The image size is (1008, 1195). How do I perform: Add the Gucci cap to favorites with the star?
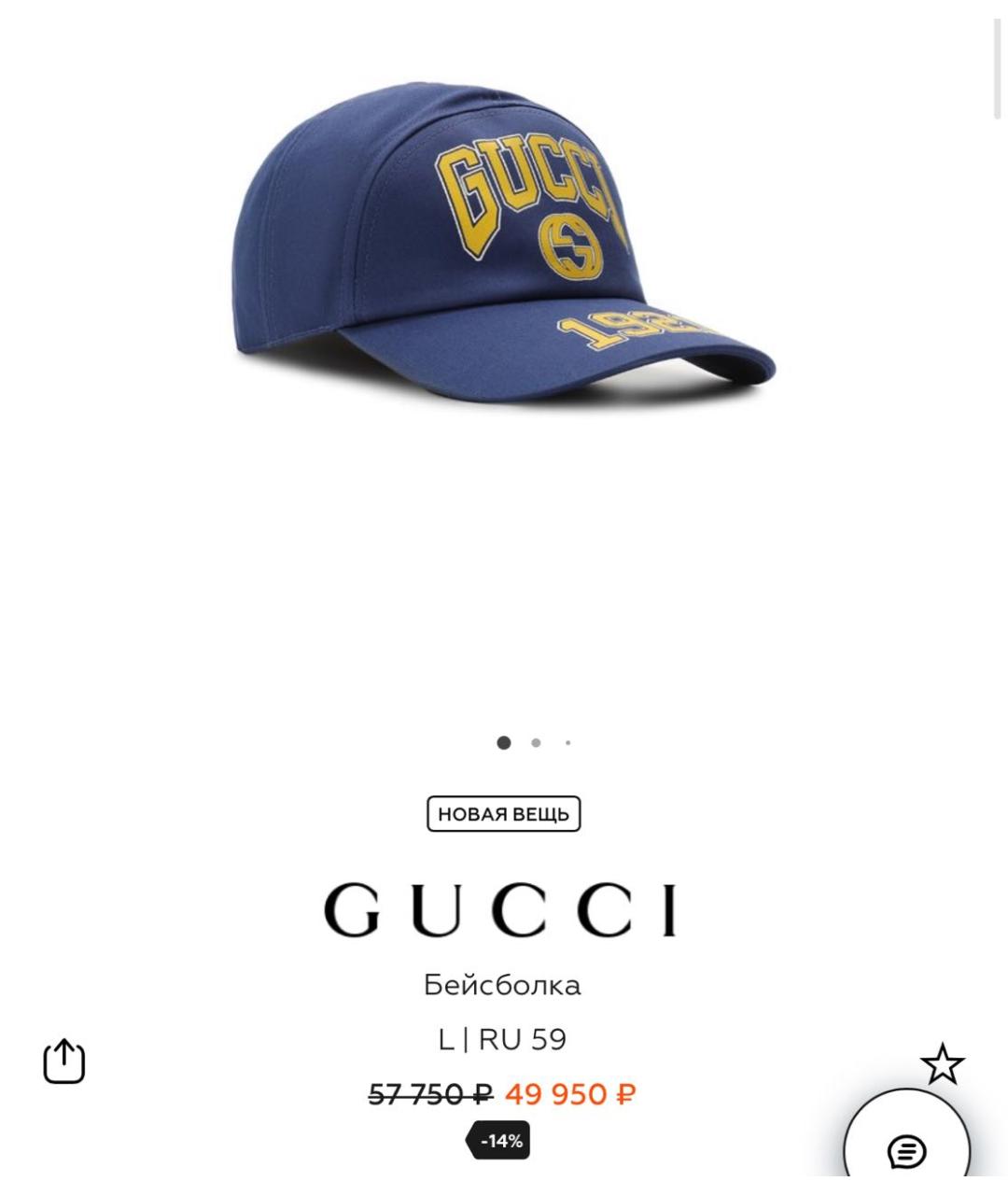[942, 1062]
